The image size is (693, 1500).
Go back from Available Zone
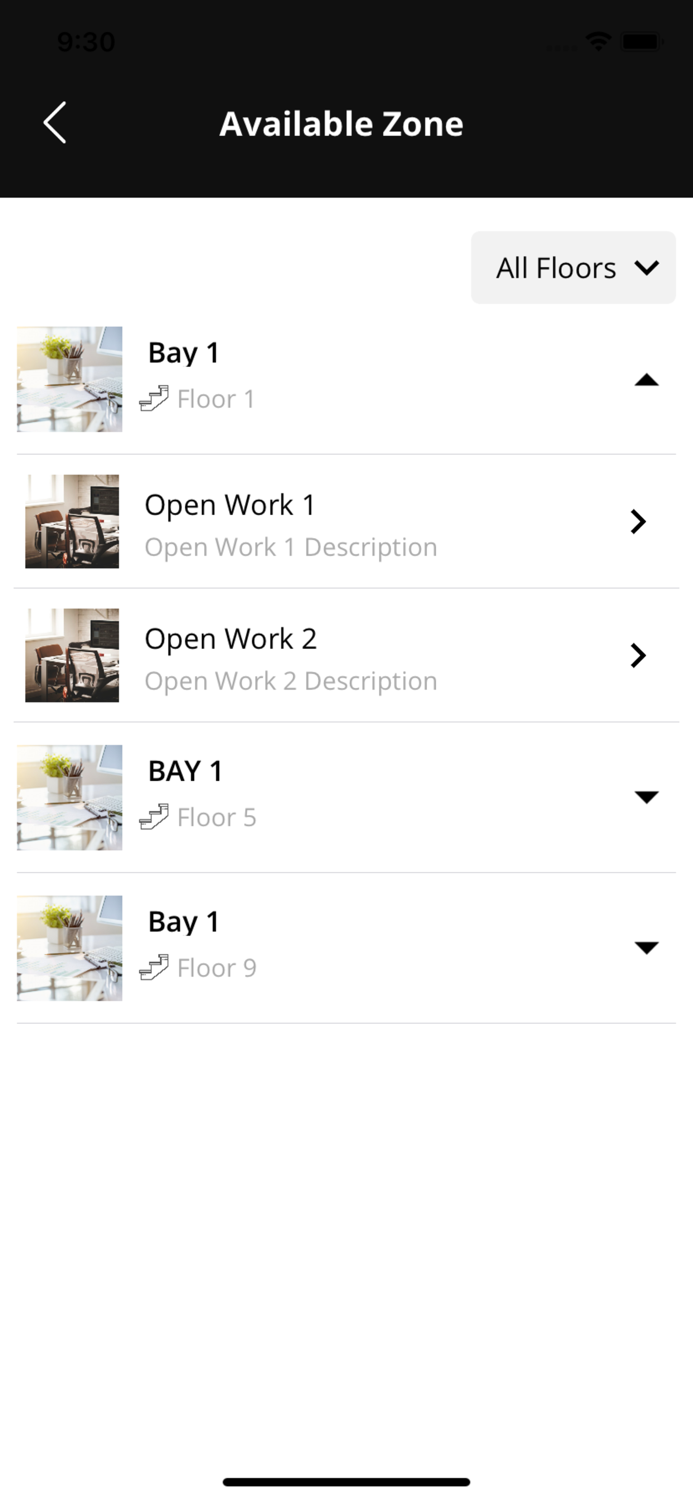[56, 124]
